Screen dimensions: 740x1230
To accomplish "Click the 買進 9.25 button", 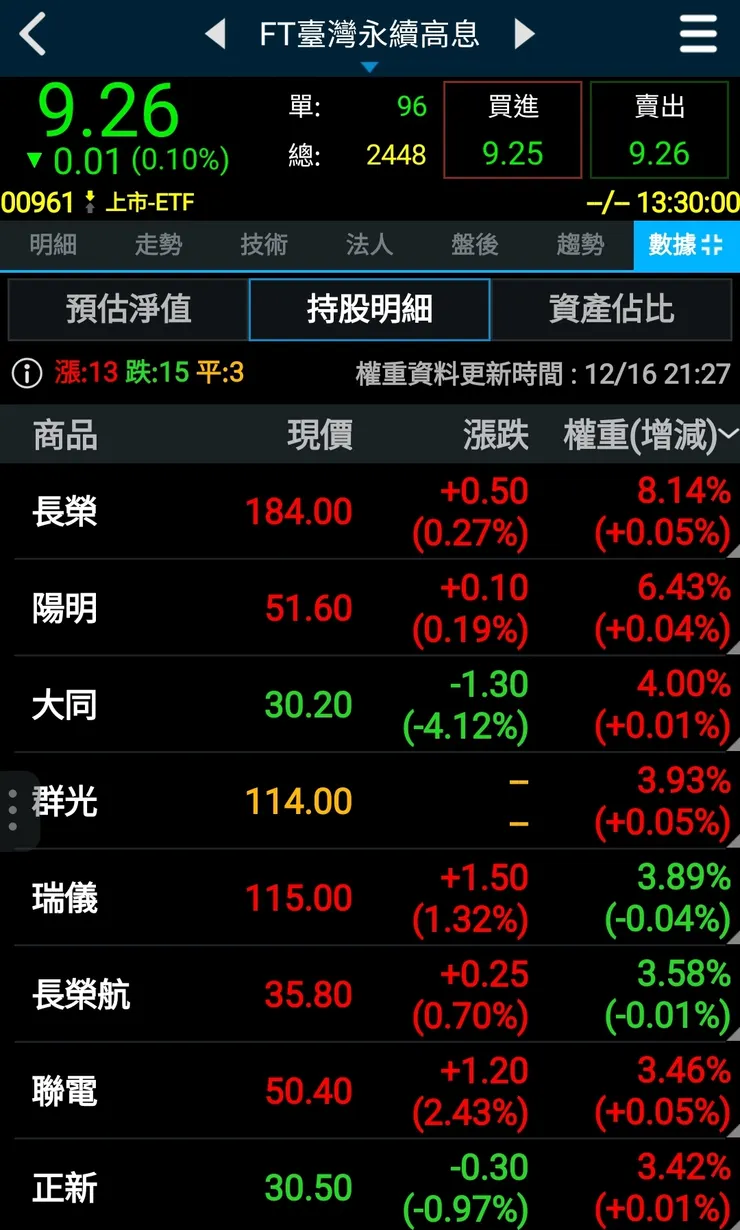I will [x=512, y=130].
